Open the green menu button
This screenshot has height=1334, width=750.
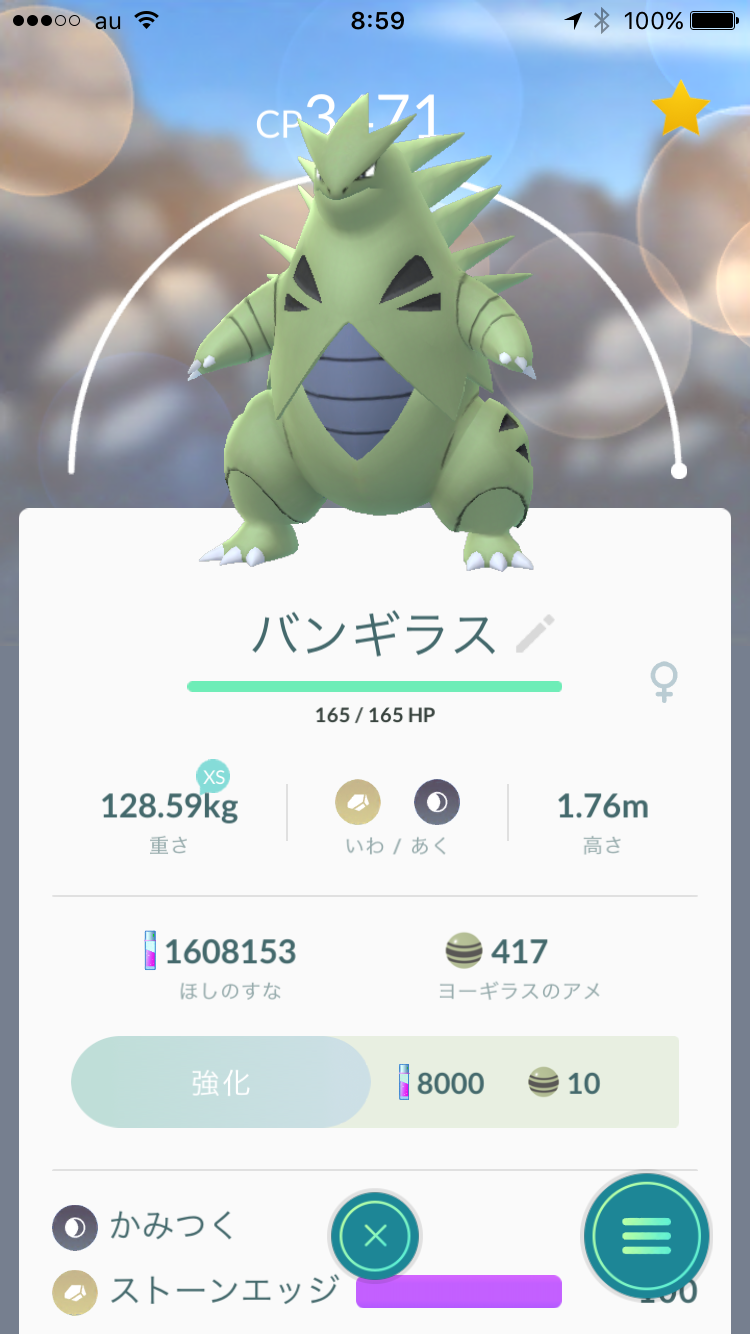coord(647,1236)
